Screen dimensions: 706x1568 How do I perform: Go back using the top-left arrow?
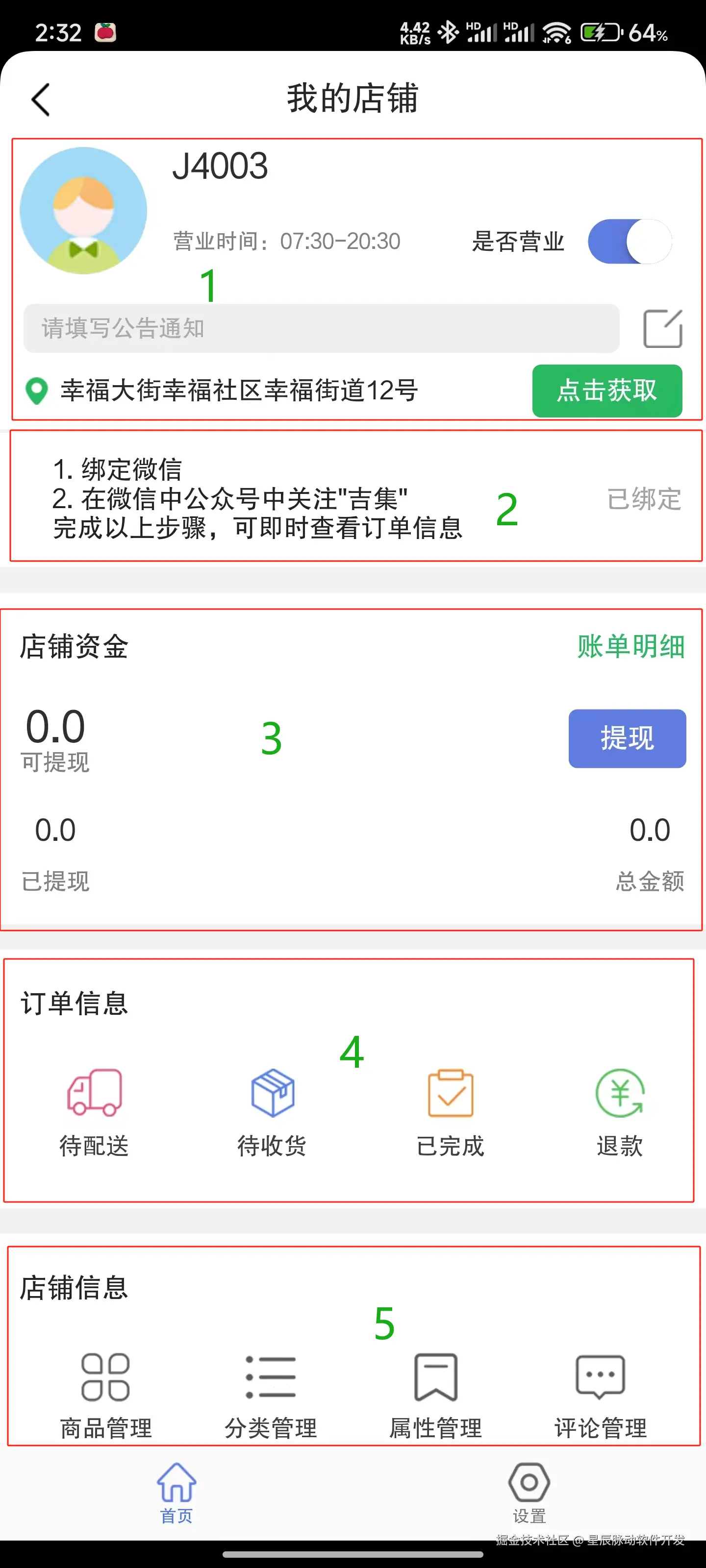[40, 100]
